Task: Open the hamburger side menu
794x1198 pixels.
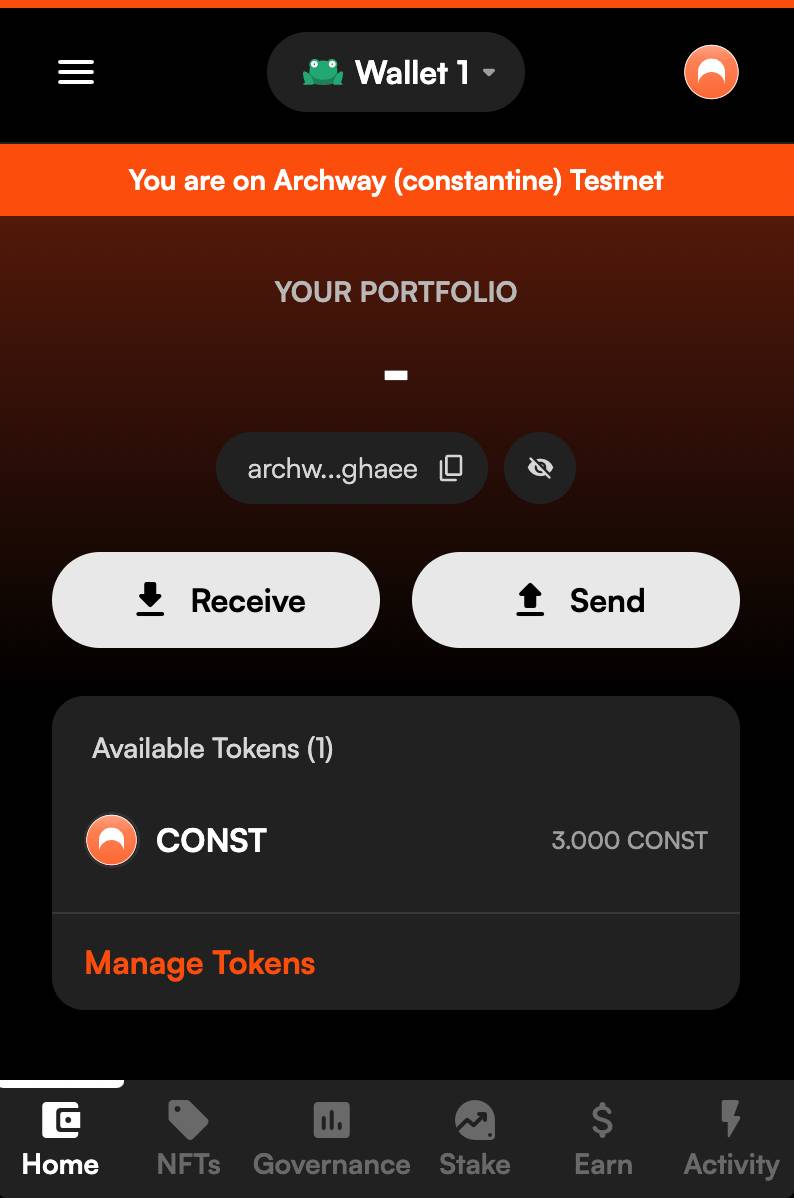Action: pos(76,72)
